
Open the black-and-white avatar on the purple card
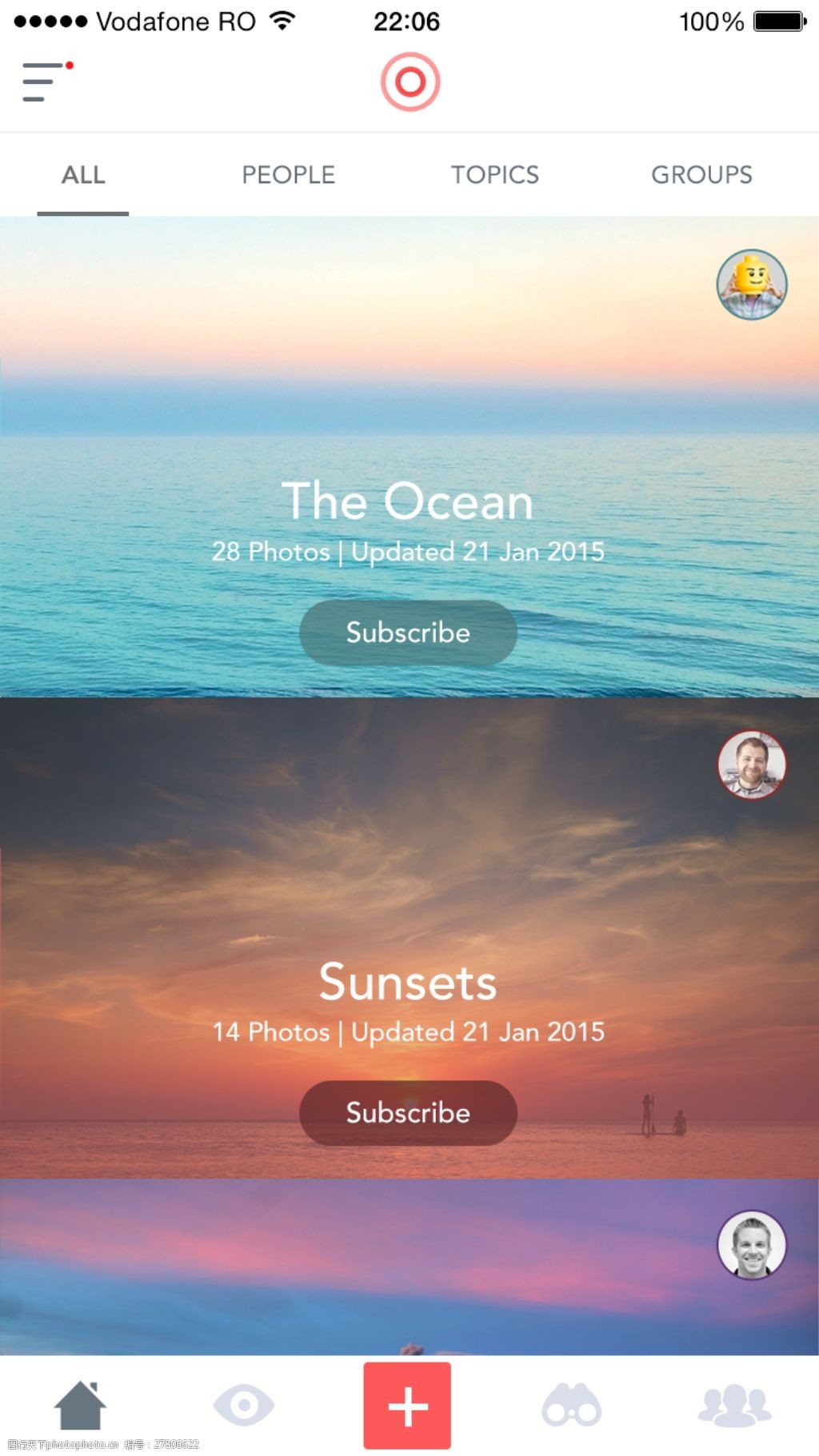751,1245
